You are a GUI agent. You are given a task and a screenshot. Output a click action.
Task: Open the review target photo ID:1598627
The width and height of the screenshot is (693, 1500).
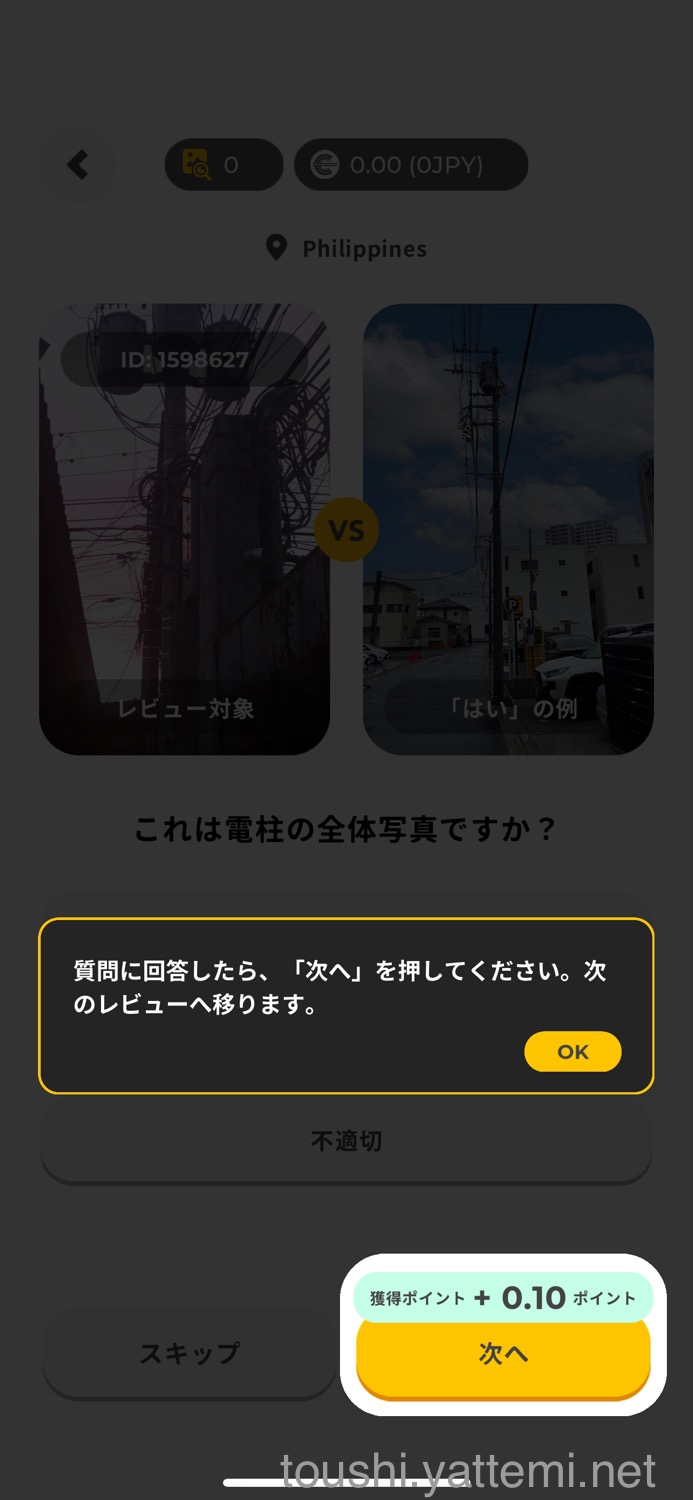click(x=184, y=530)
